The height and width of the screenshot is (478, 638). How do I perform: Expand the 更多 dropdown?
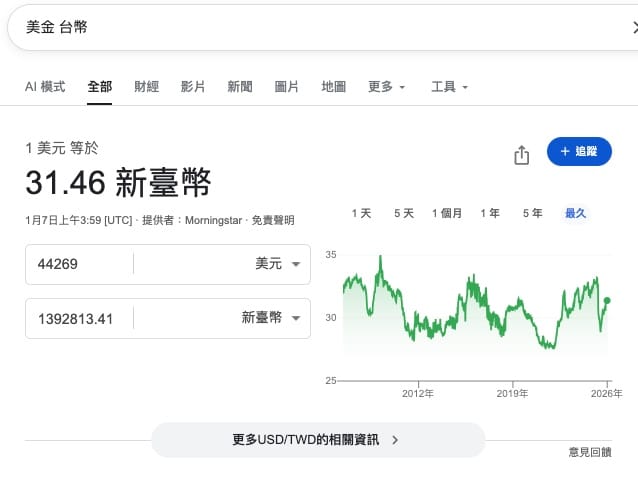[x=387, y=87]
